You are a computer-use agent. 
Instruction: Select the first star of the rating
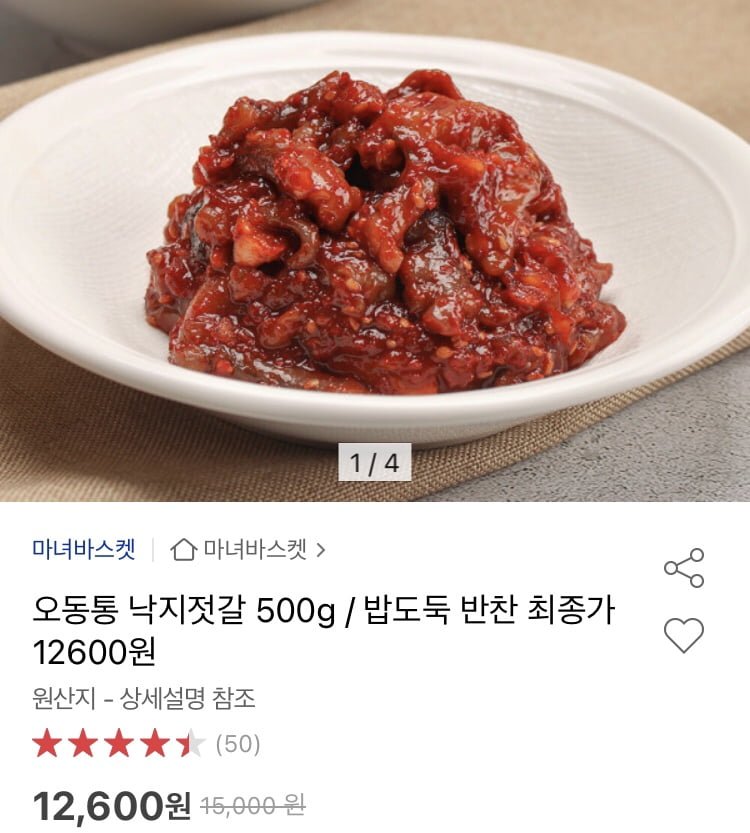pos(49,744)
